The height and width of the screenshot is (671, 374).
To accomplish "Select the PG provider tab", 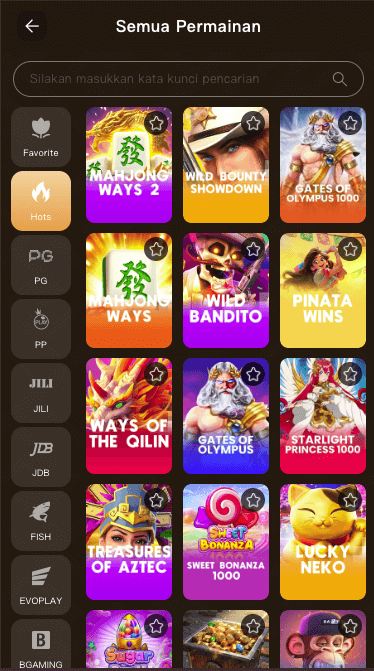I will tap(41, 265).
